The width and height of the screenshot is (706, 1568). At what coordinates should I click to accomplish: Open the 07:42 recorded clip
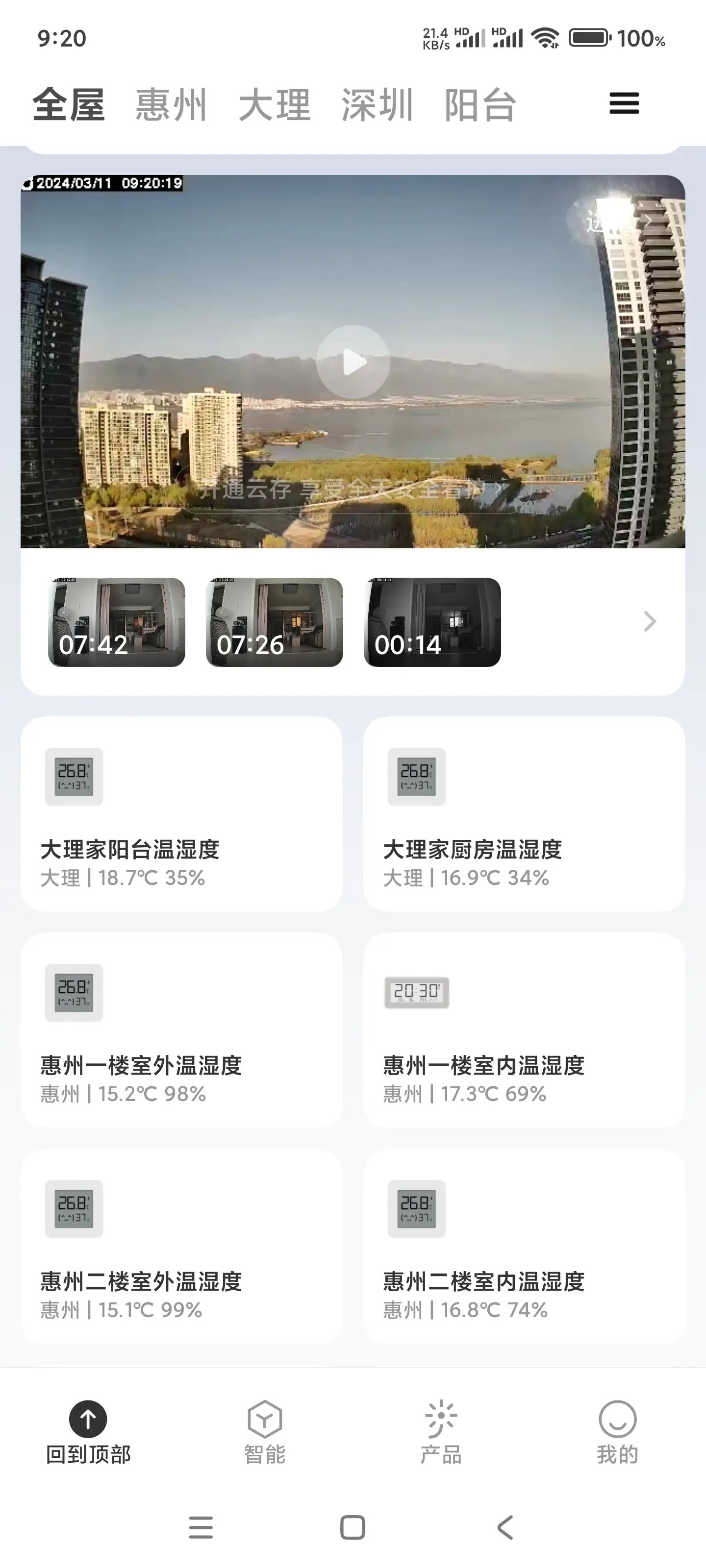click(116, 622)
